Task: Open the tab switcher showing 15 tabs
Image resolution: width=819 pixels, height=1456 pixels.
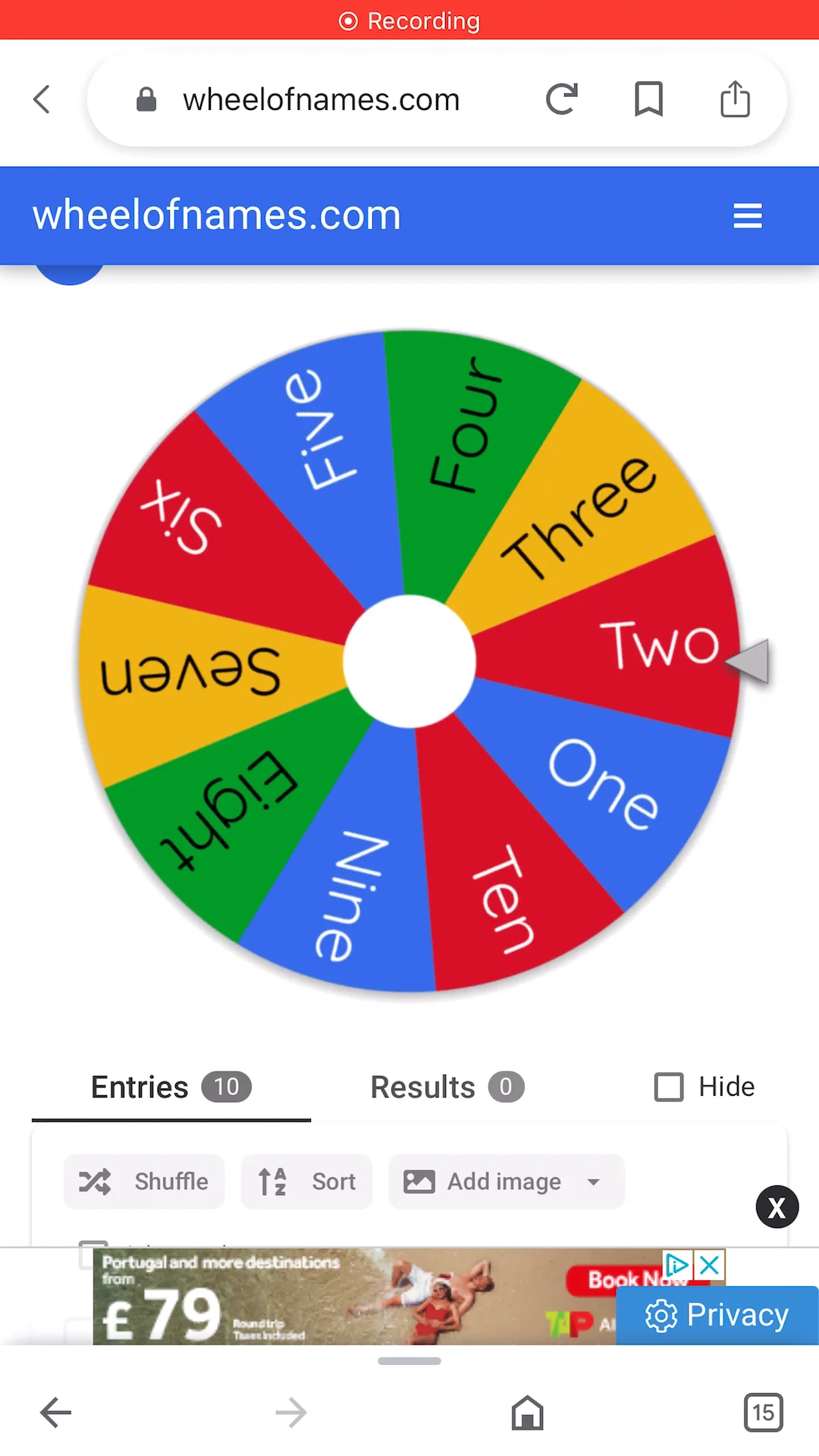Action: [763, 1413]
